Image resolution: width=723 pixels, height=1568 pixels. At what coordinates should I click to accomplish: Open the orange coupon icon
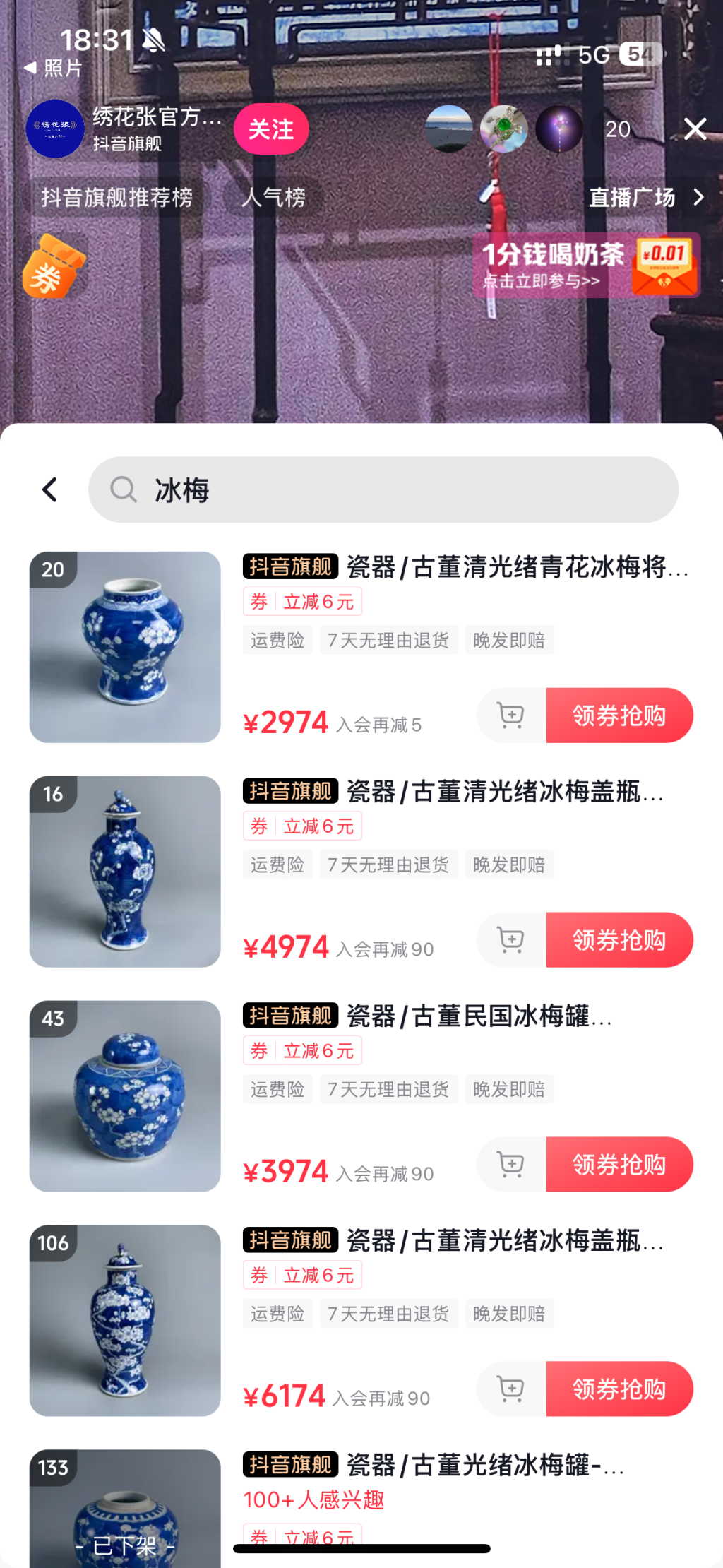53,267
